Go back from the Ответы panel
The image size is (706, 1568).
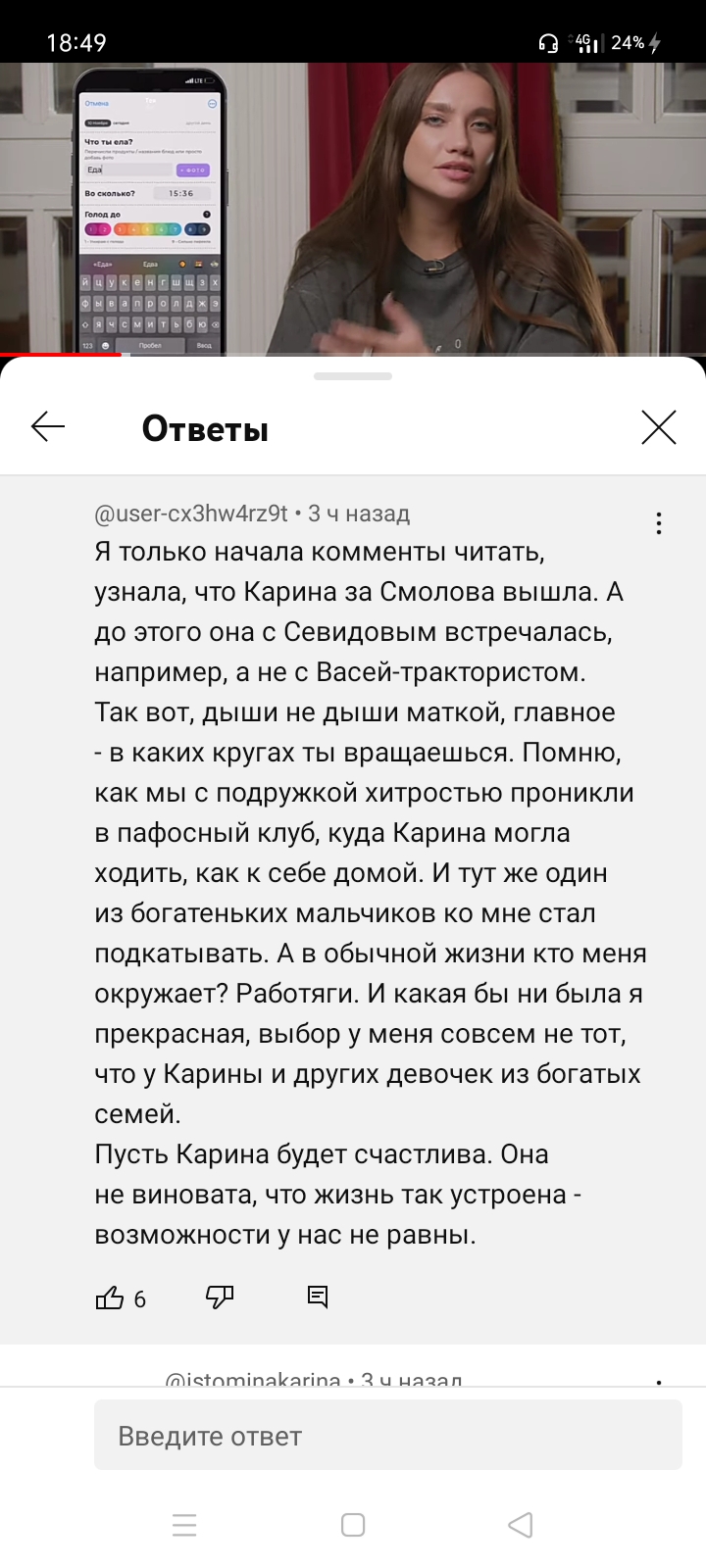(x=48, y=427)
